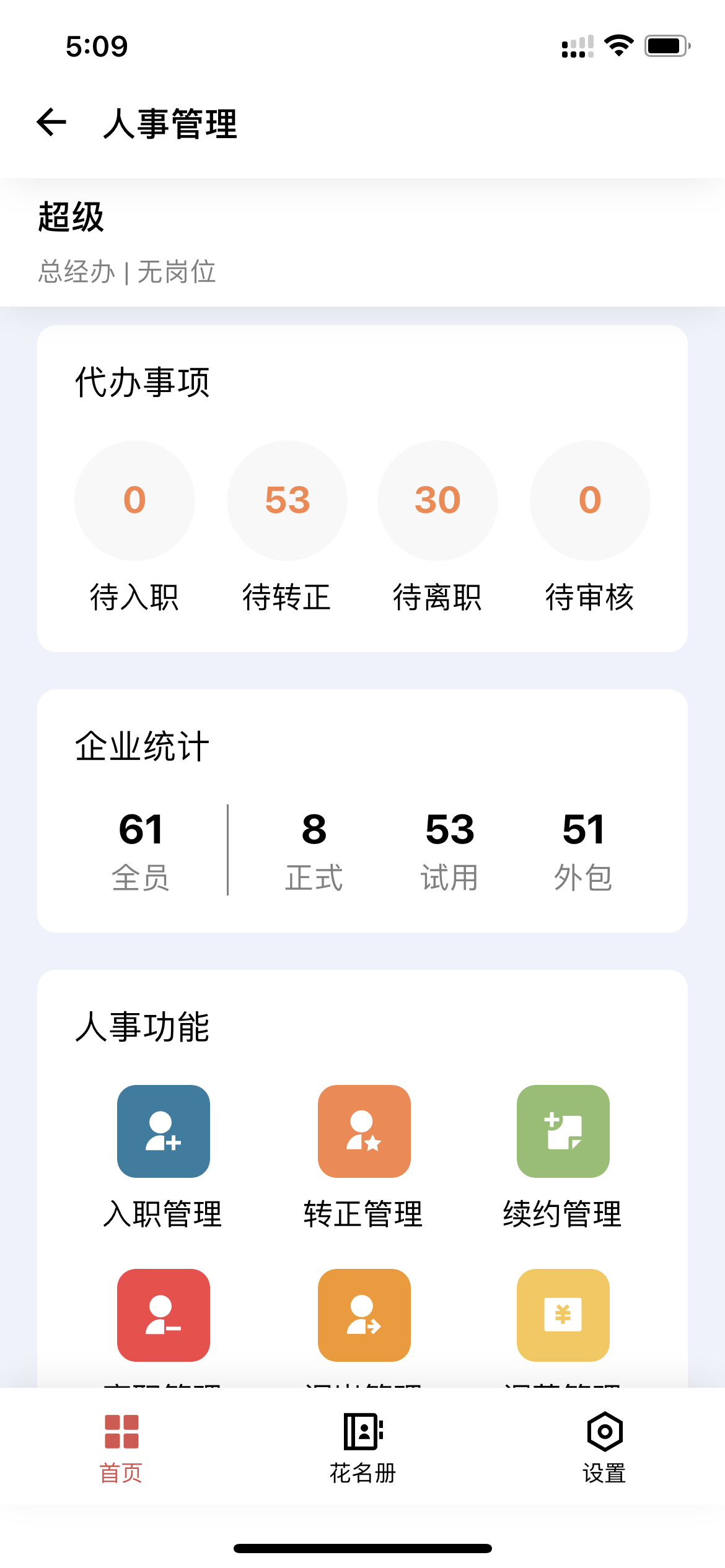View 全员 total 61 employees
The image size is (725, 1568).
click(142, 848)
